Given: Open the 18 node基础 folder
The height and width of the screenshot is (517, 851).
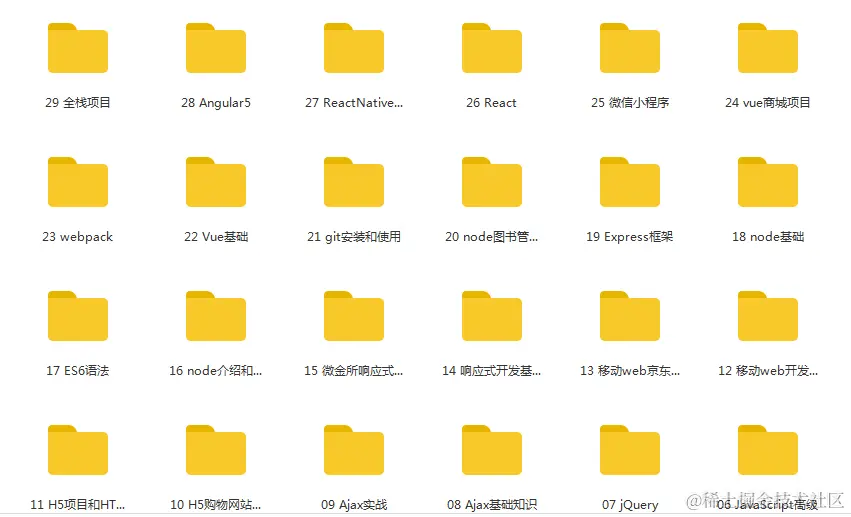Looking at the screenshot, I should point(768,183).
